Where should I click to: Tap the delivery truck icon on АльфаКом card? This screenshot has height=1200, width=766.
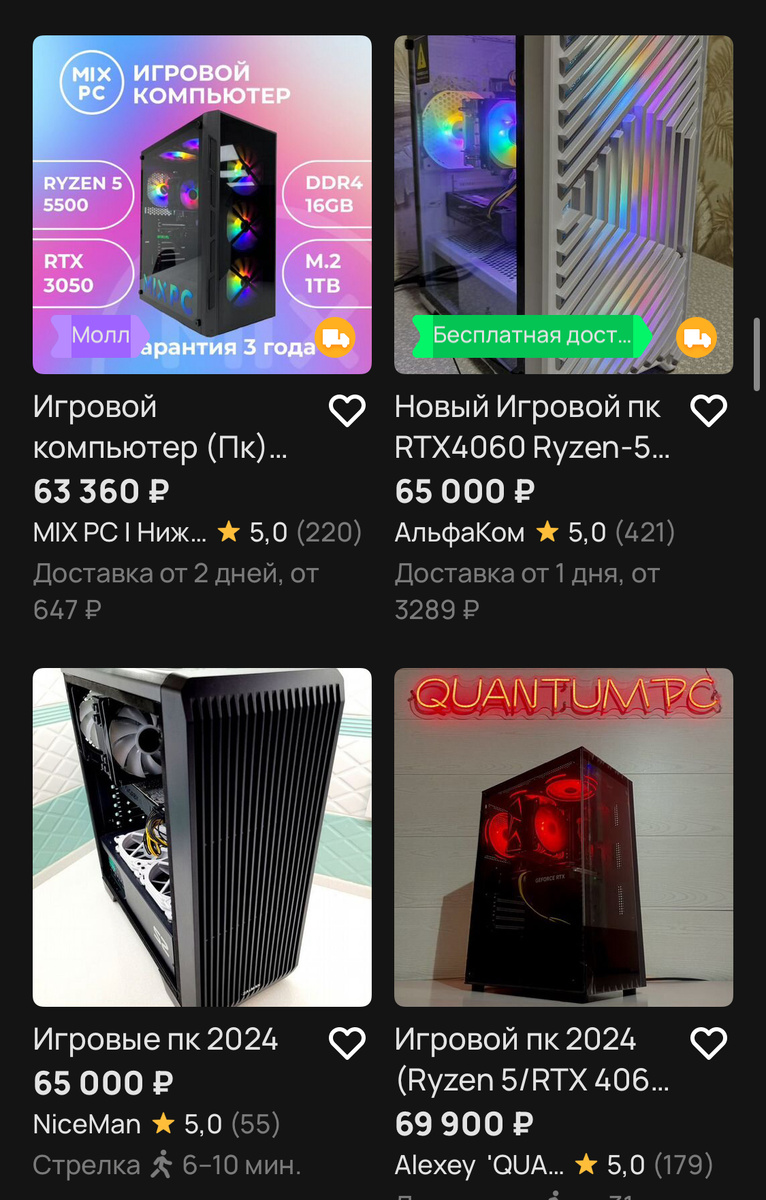tap(698, 338)
